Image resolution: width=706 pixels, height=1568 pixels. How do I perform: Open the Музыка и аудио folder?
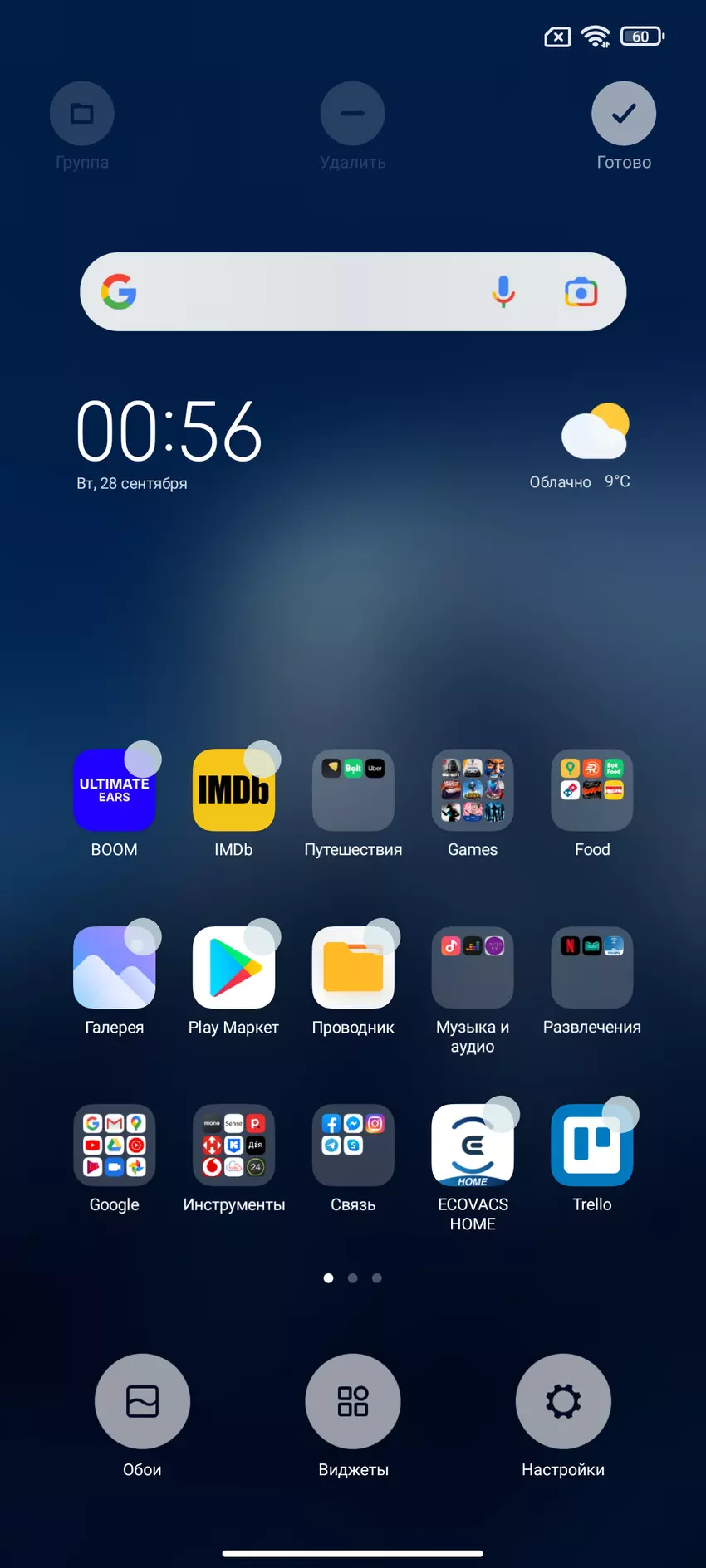(x=473, y=968)
